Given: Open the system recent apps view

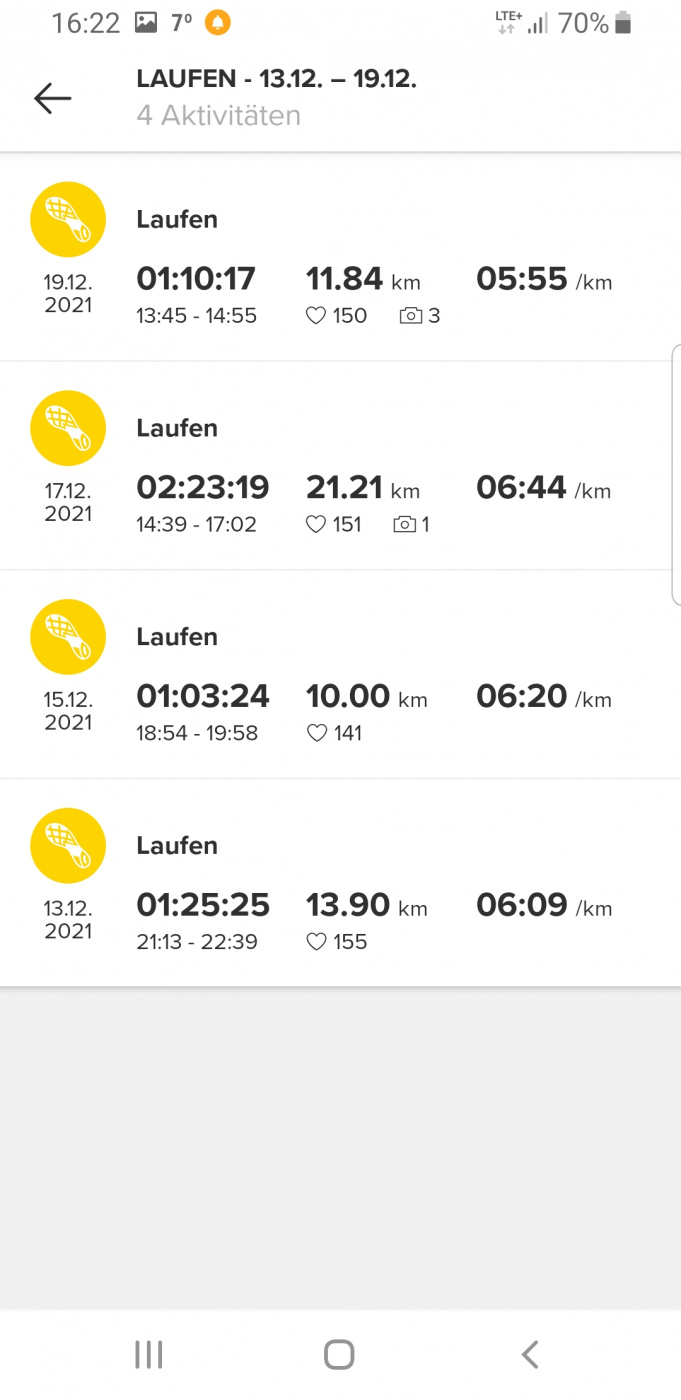Looking at the screenshot, I should (149, 1354).
